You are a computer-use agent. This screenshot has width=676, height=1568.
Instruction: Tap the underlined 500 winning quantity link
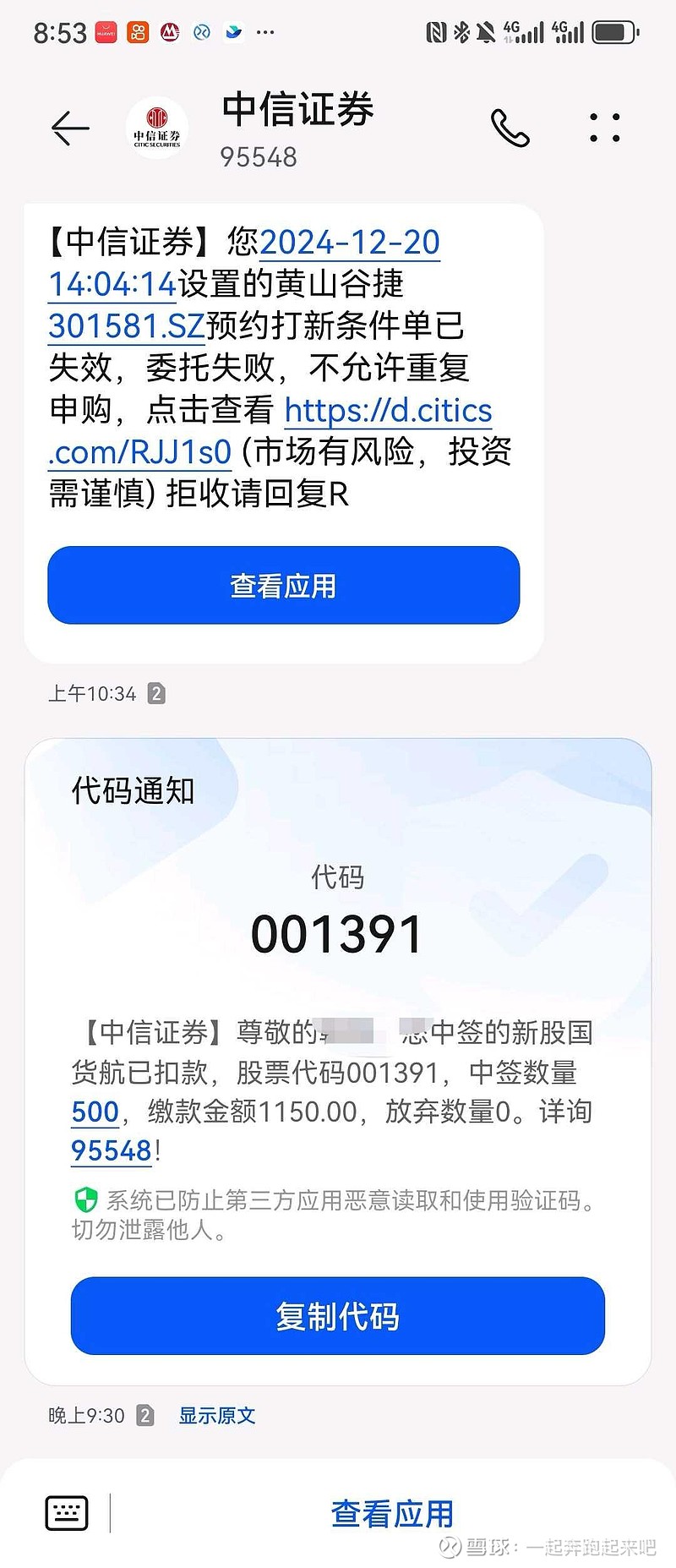pos(95,1112)
